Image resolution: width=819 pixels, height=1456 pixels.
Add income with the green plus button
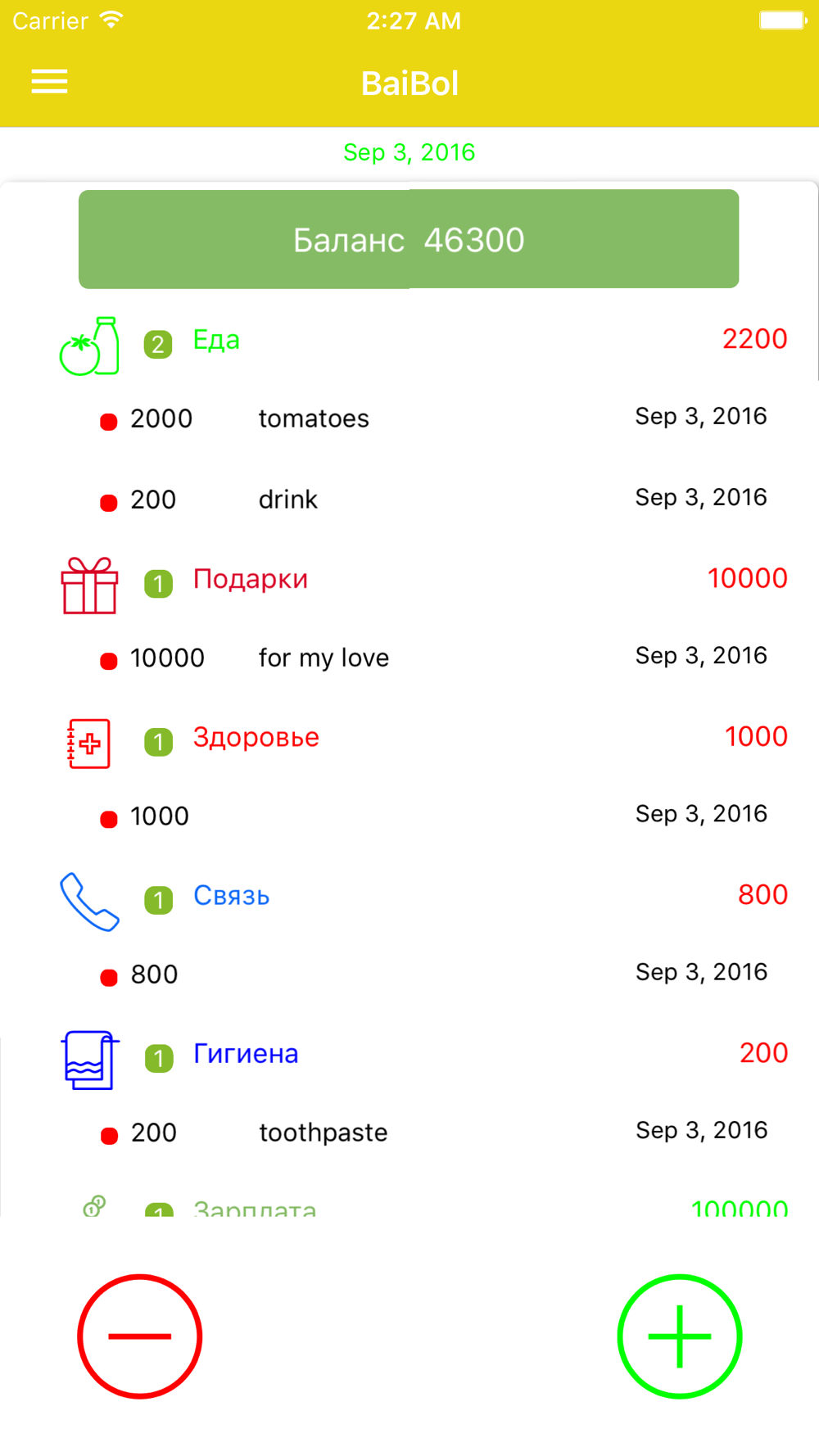(679, 1336)
